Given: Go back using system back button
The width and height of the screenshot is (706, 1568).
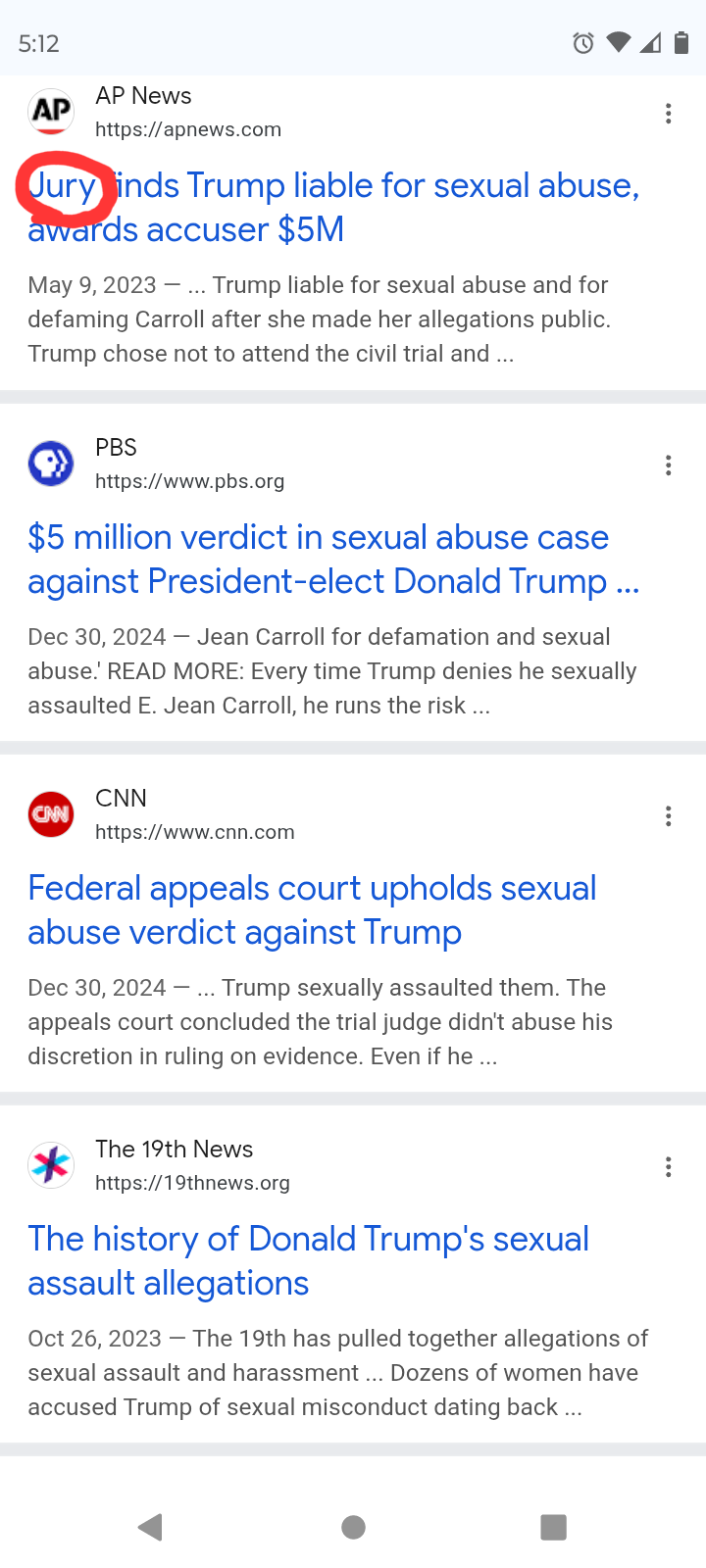Looking at the screenshot, I should coord(150,1527).
